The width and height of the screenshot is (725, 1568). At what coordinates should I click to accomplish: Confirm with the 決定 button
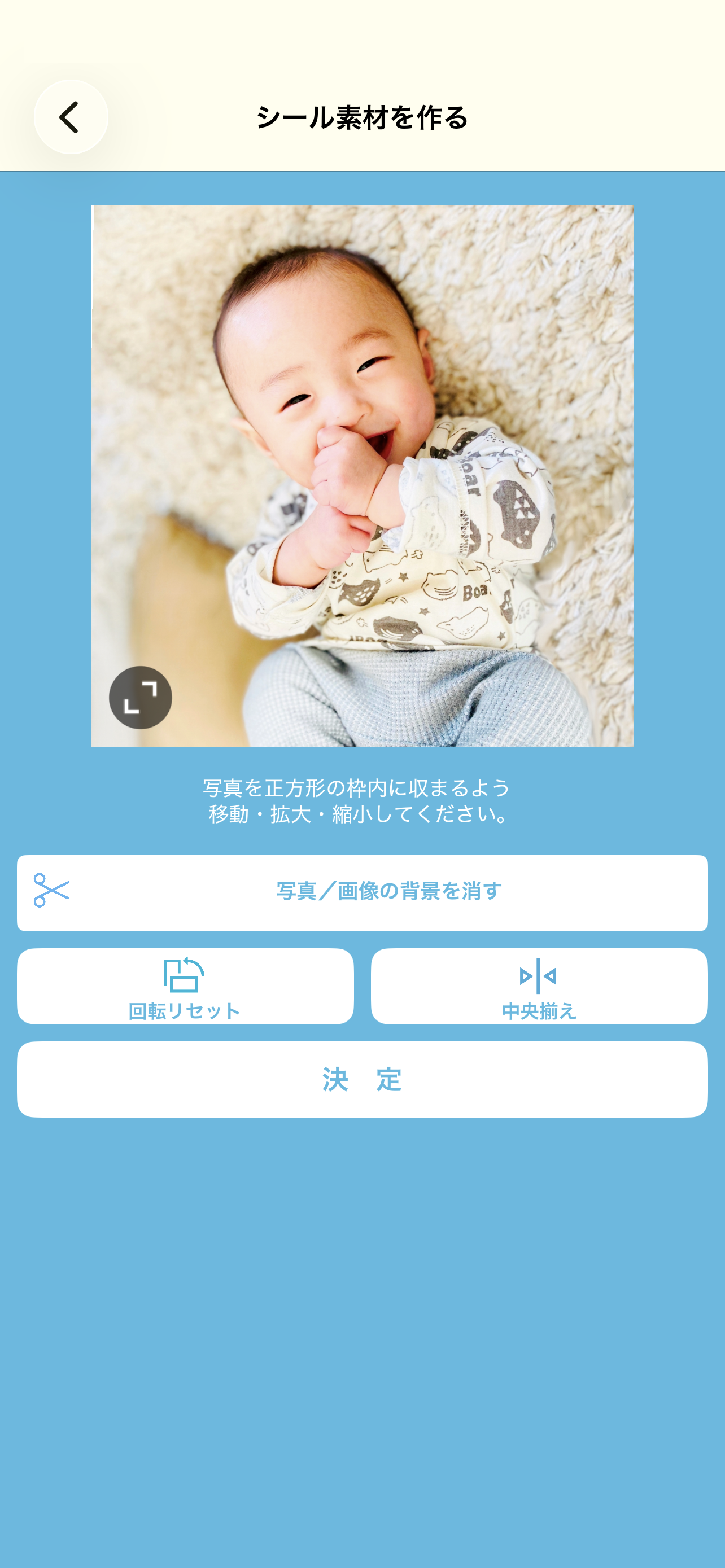(362, 1079)
